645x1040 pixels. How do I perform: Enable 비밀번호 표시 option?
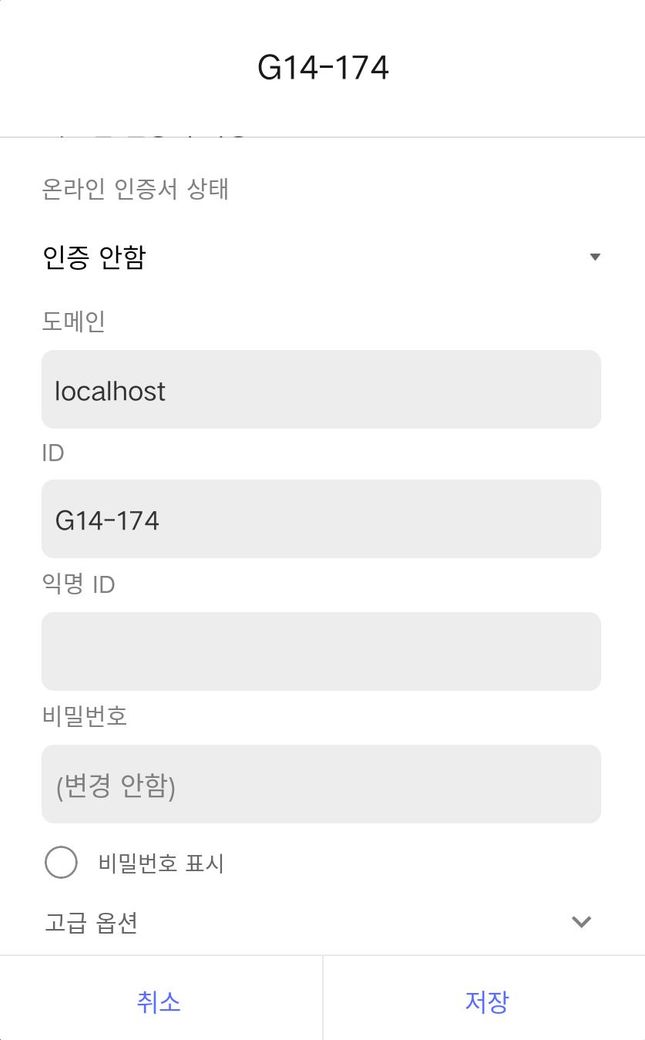[x=61, y=862]
